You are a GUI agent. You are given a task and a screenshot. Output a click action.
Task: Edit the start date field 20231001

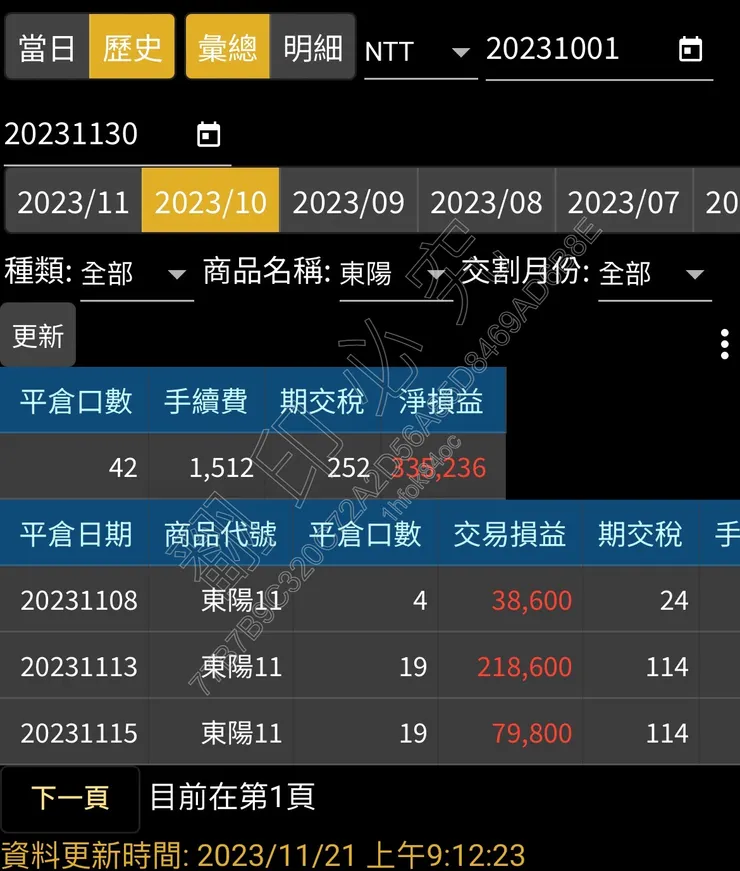[x=555, y=48]
